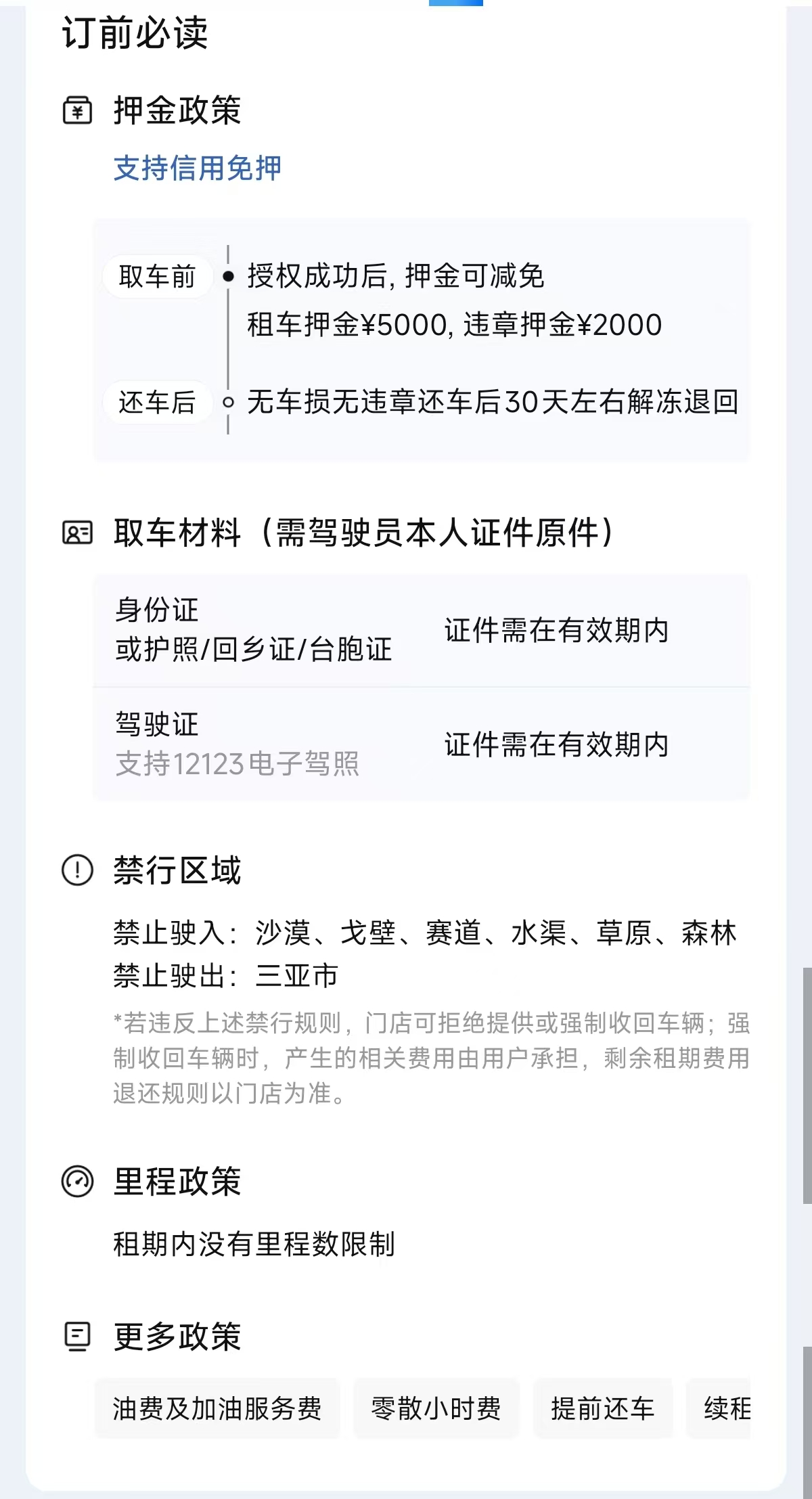Select the 提前还车 policy chip

(602, 1408)
